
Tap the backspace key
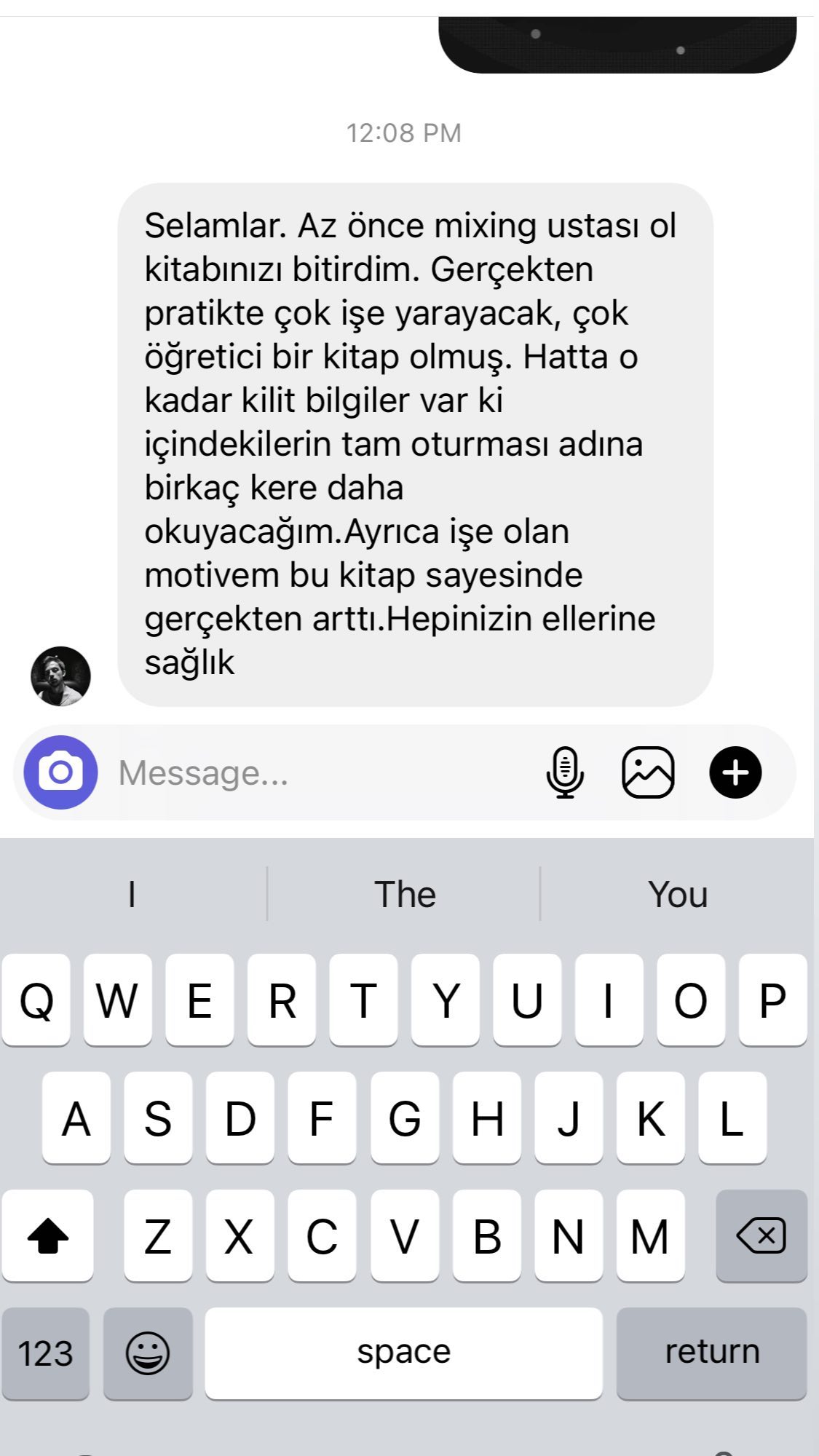[761, 1235]
